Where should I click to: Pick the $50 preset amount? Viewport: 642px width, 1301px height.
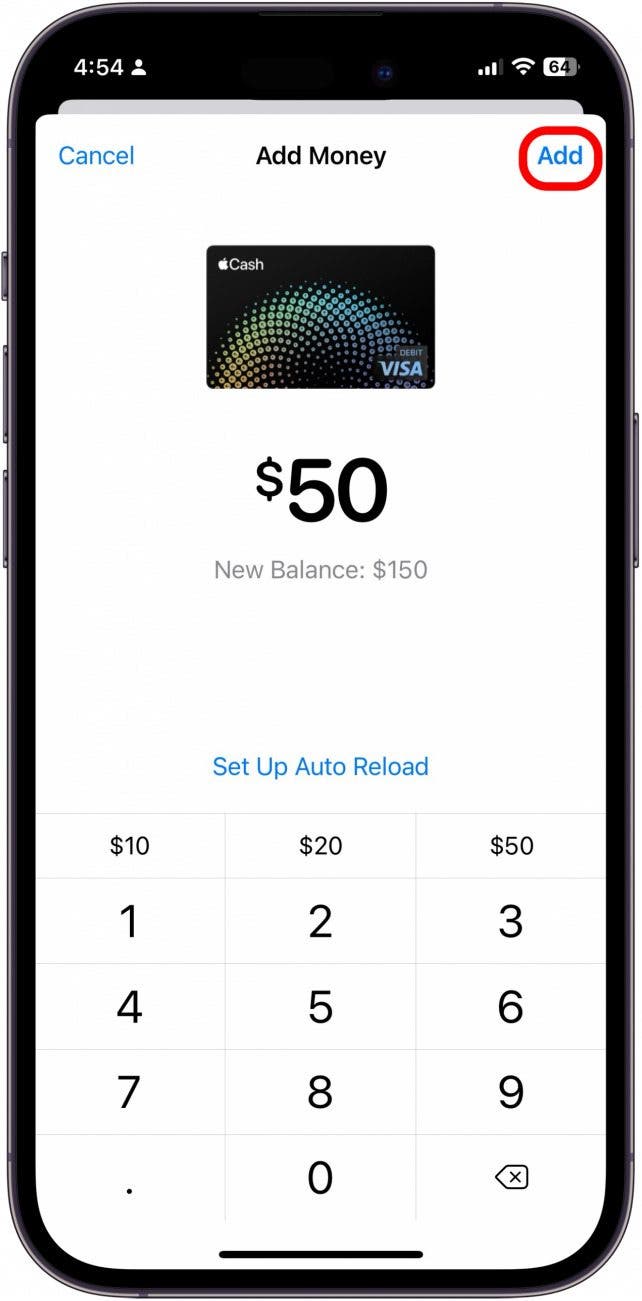click(511, 846)
